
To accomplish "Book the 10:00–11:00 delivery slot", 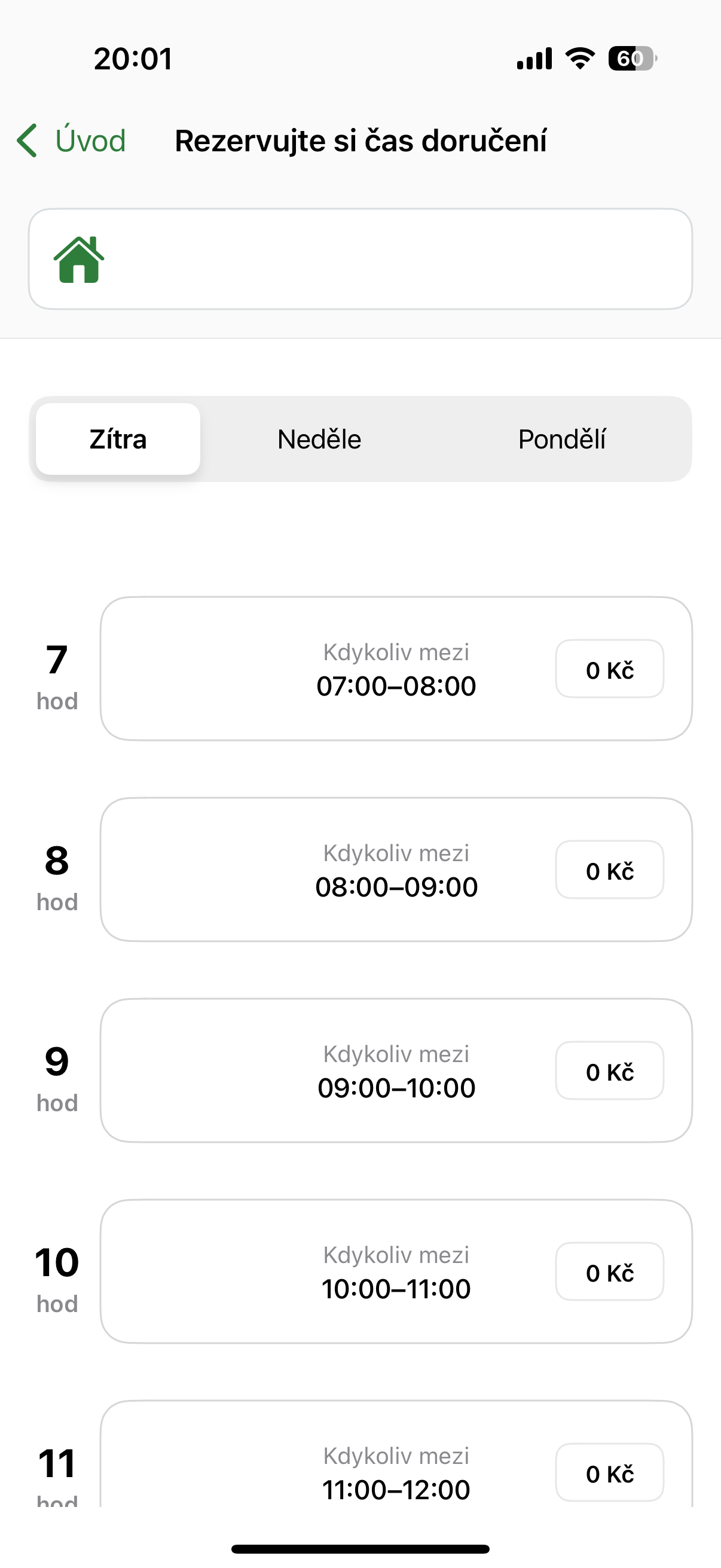I will [396, 1271].
